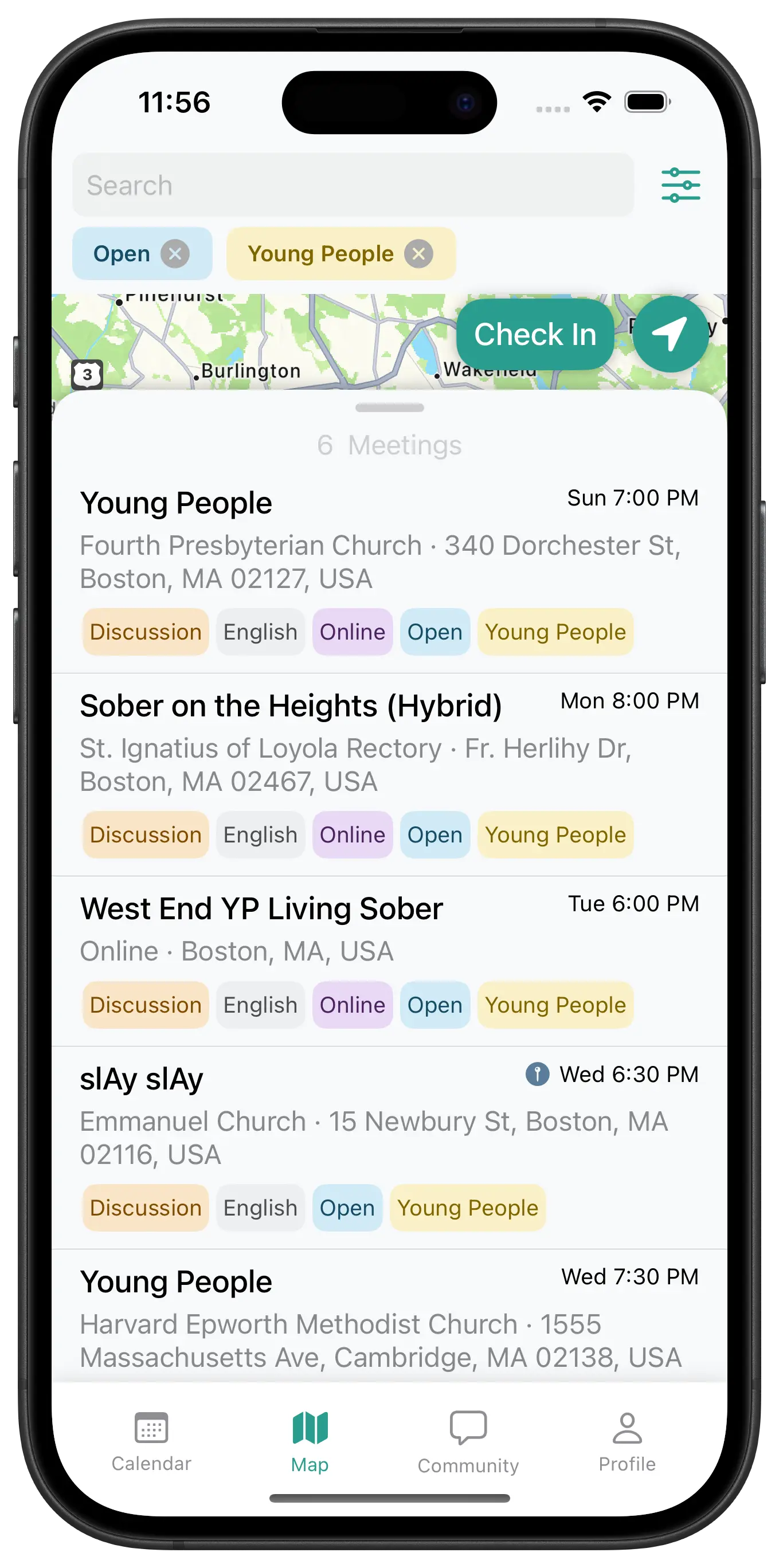
Task: Tap the English tag under Sober on the Heights
Action: [x=260, y=834]
